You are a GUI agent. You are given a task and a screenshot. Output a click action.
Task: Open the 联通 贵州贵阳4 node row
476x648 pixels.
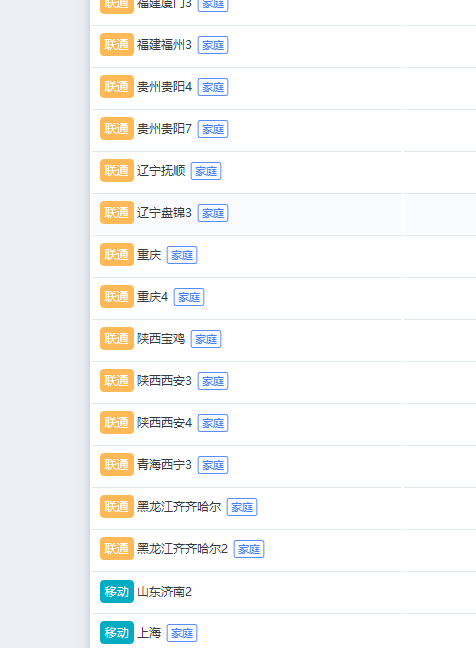tap(247, 87)
